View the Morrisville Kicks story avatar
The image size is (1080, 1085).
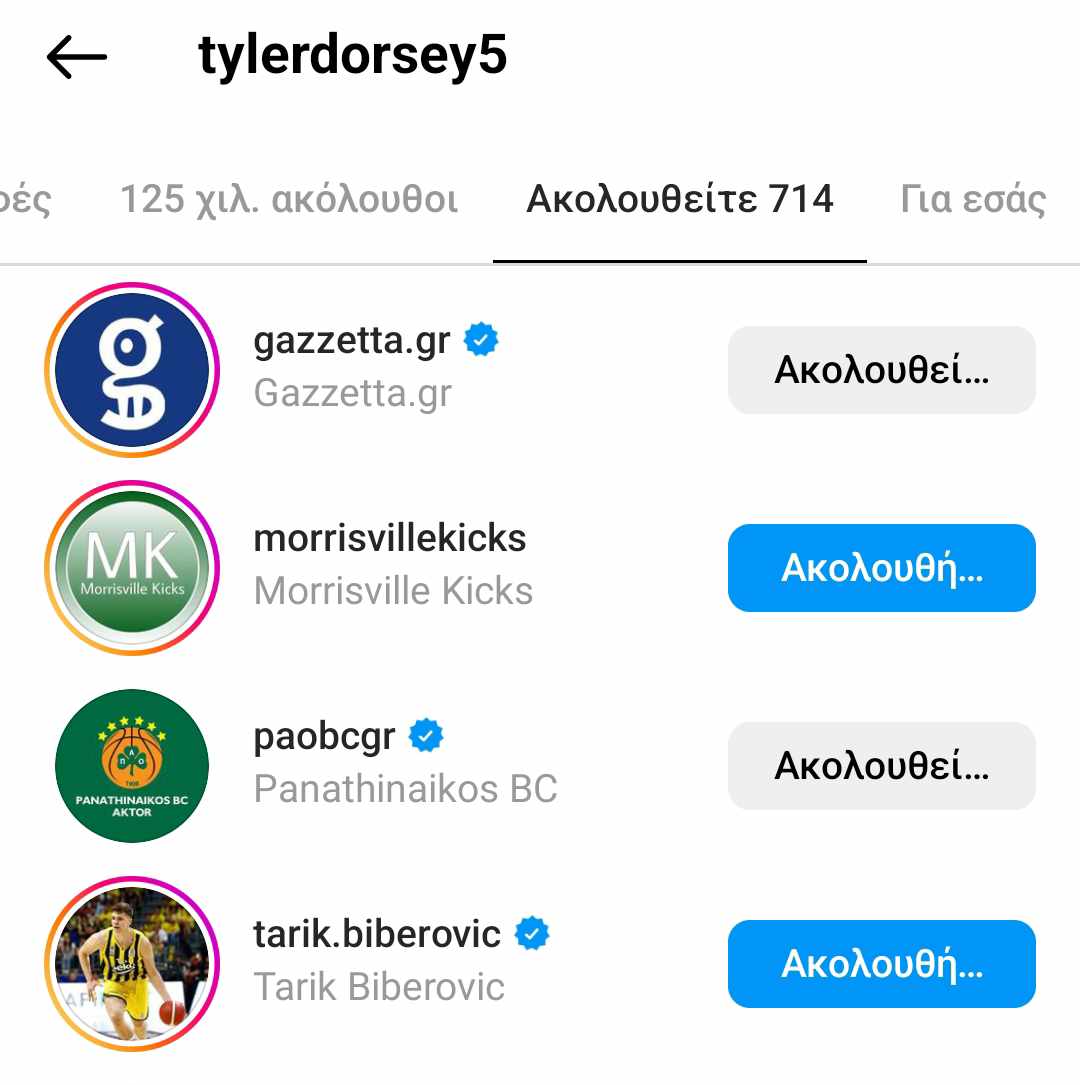coord(132,568)
